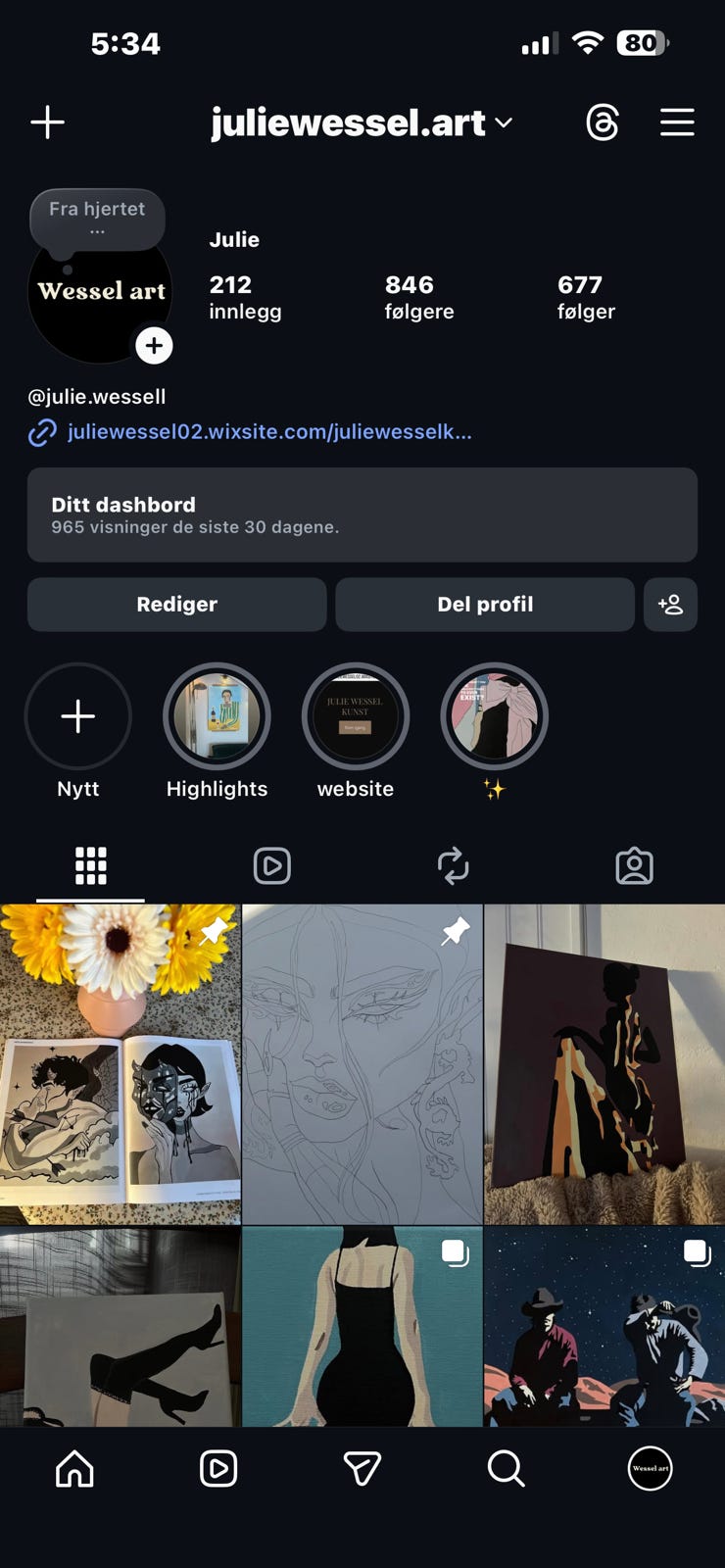Open the Highlights story circle
The height and width of the screenshot is (1568, 725).
(217, 716)
